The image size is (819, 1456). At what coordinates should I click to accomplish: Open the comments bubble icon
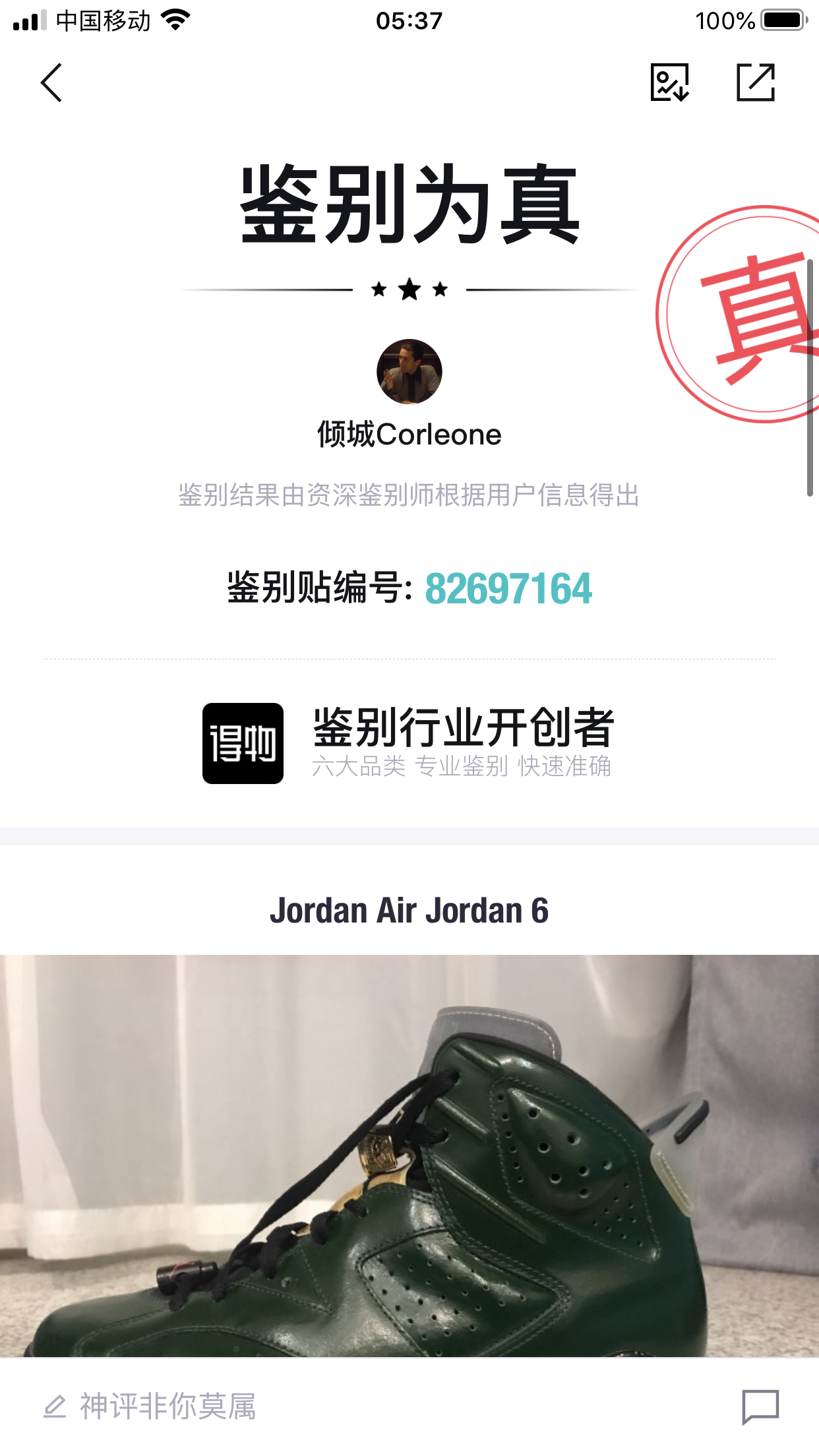pos(760,1406)
